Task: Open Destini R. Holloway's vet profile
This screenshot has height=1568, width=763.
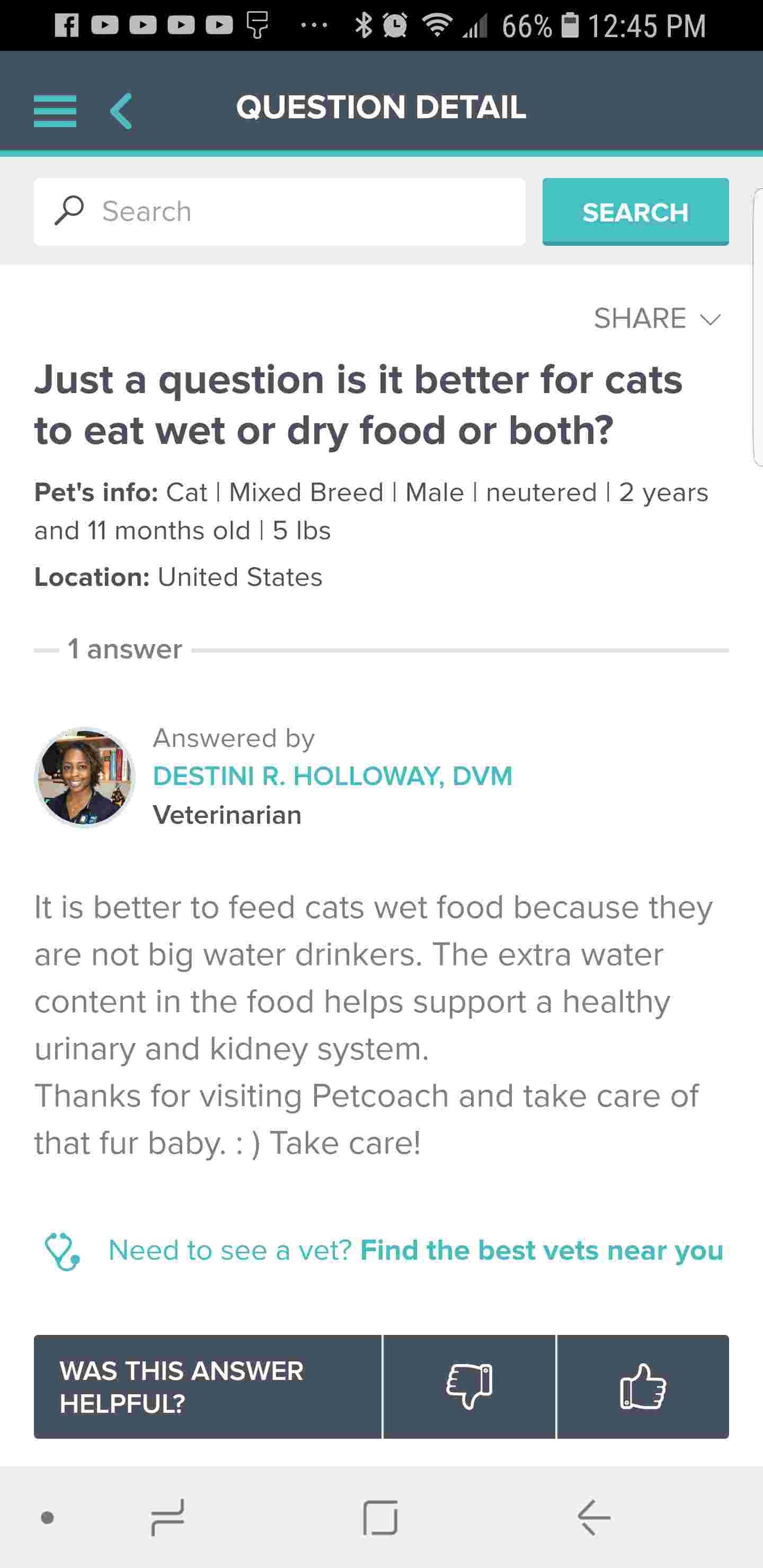Action: click(x=332, y=776)
